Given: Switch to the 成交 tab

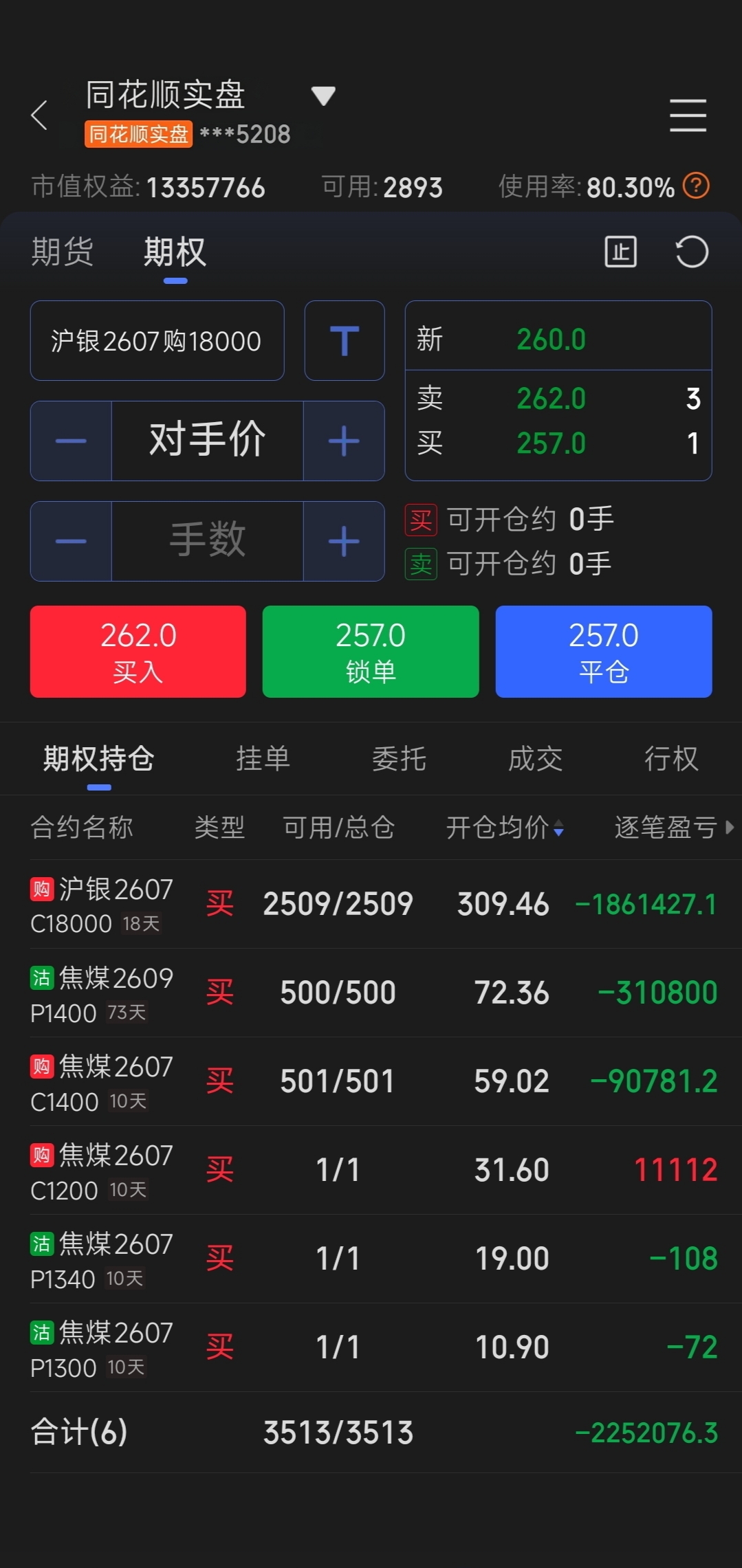Looking at the screenshot, I should pos(535,759).
